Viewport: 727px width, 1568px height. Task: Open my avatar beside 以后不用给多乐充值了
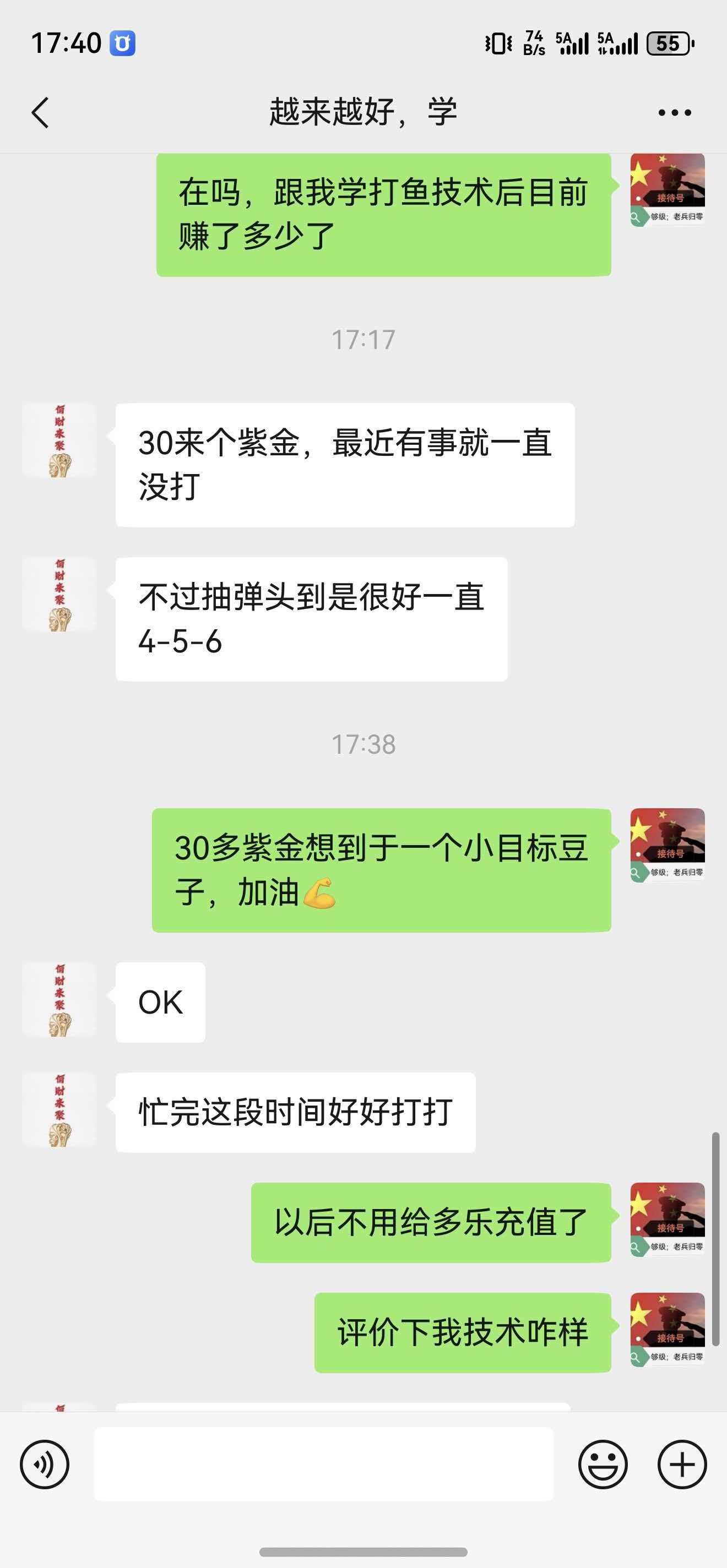(x=667, y=1219)
